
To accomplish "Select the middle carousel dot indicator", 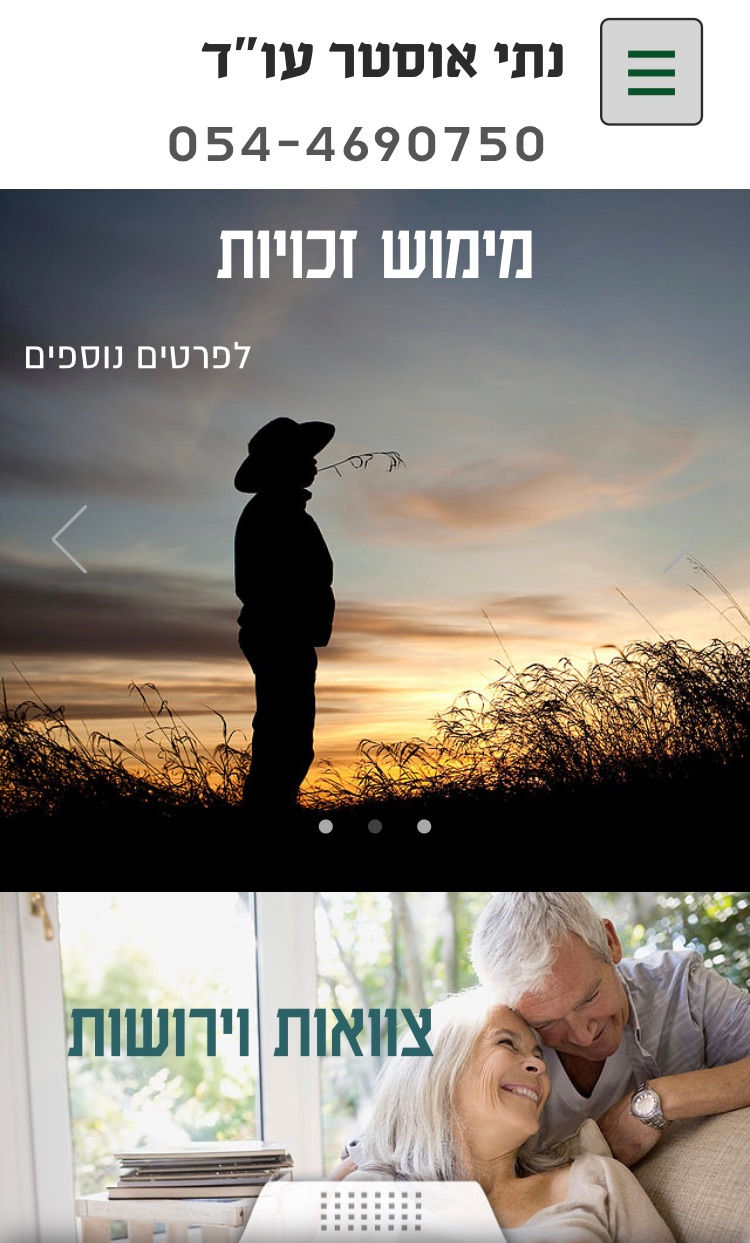I will pos(375,826).
